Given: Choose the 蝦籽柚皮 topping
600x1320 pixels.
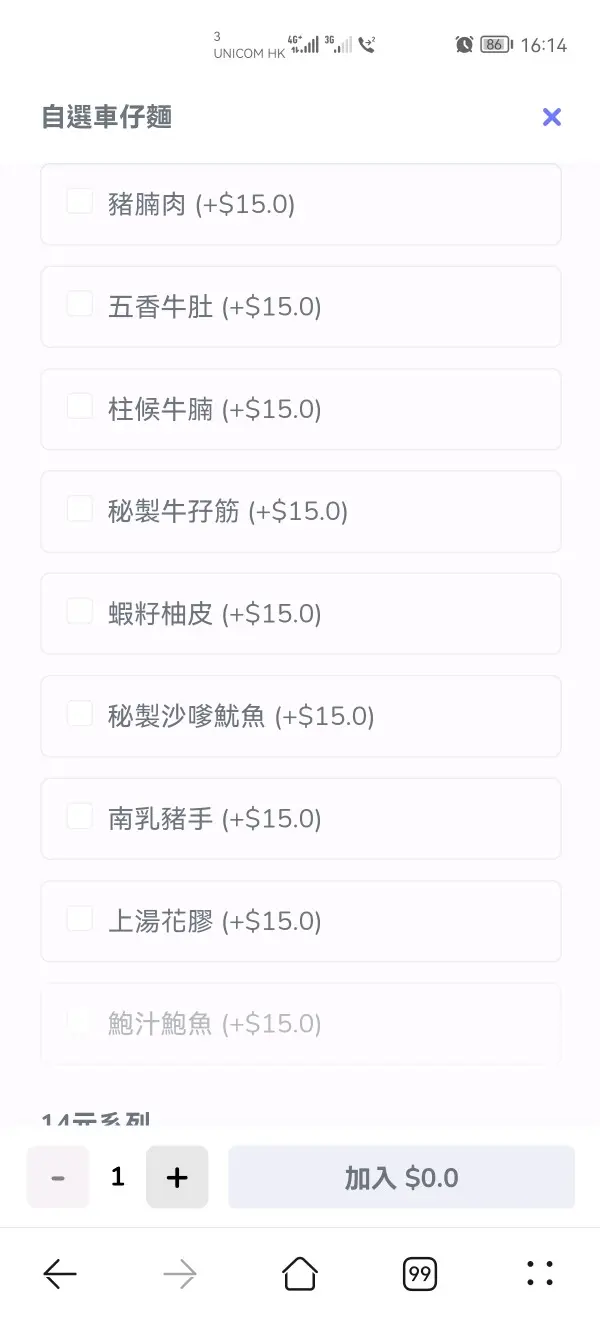Looking at the screenshot, I should click(x=80, y=610).
